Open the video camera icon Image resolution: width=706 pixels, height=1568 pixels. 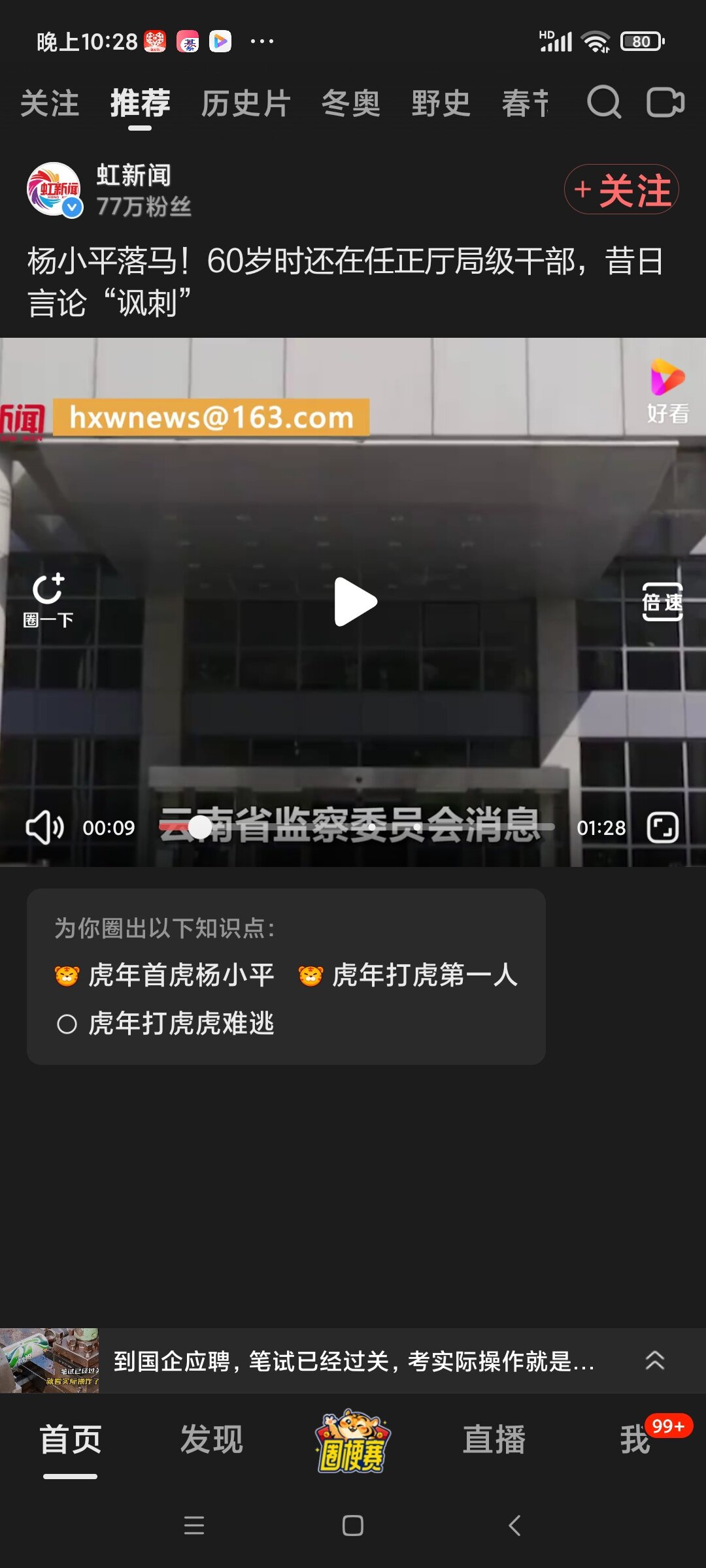pos(665,103)
